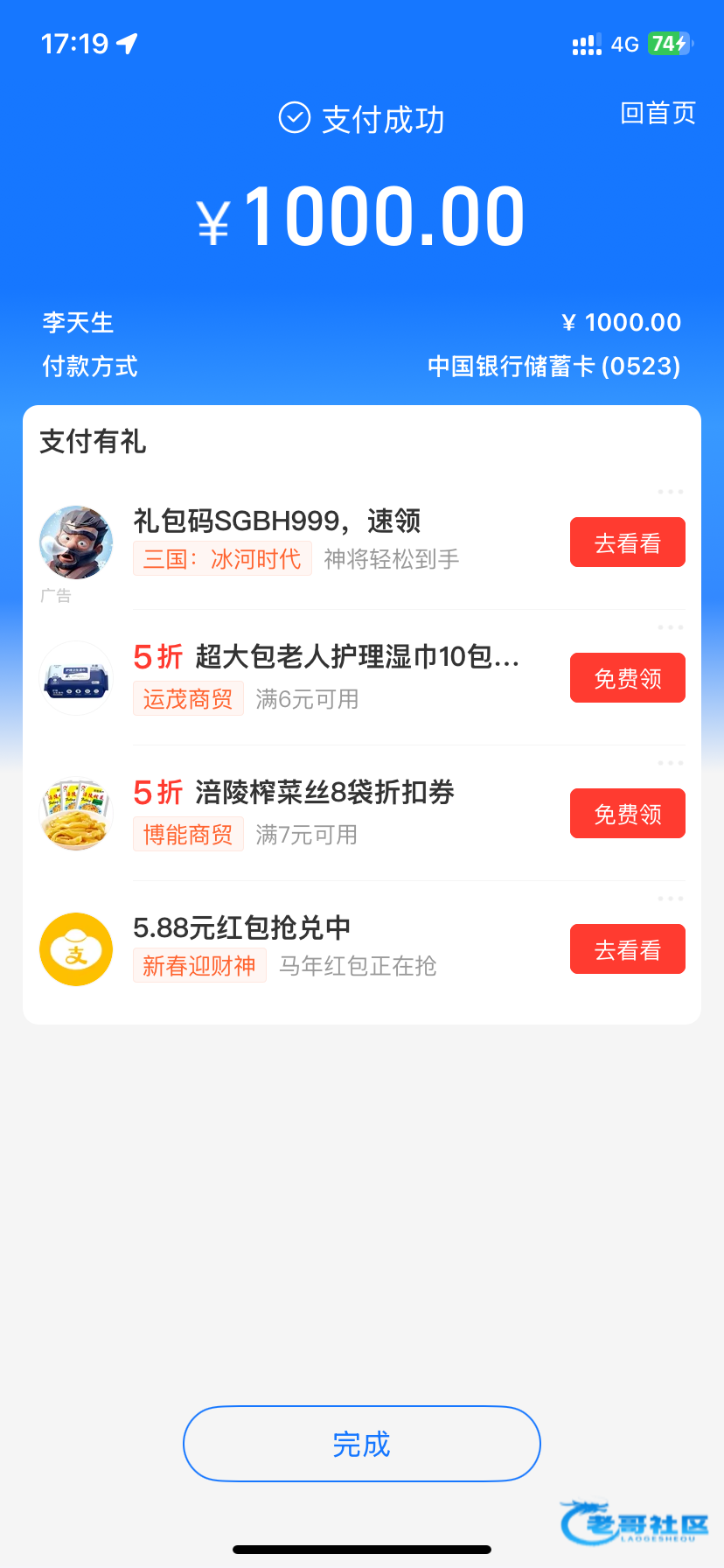The image size is (724, 1568).
Task: Open more options for the 礼包码SGBH999 ad
Action: (x=671, y=492)
